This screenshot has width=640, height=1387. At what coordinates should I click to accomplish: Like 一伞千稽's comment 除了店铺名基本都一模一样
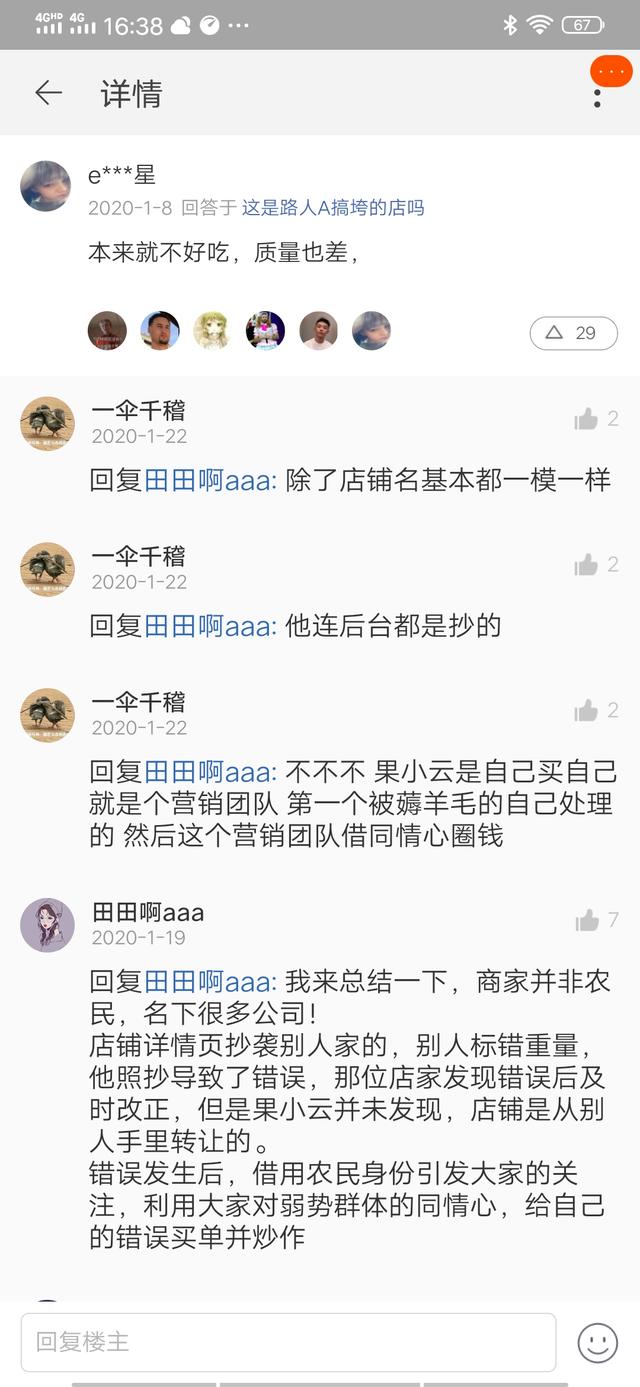[x=597, y=419]
